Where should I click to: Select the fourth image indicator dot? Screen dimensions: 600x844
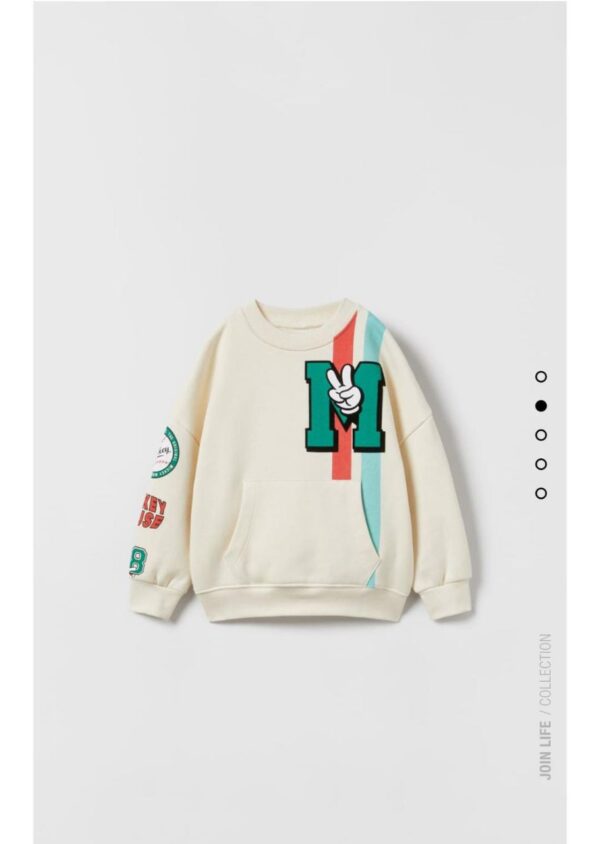pos(541,464)
